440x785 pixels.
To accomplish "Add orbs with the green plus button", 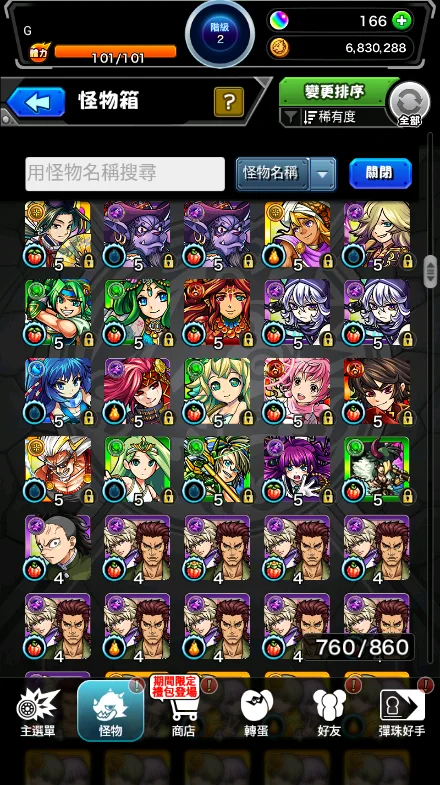I will (401, 21).
